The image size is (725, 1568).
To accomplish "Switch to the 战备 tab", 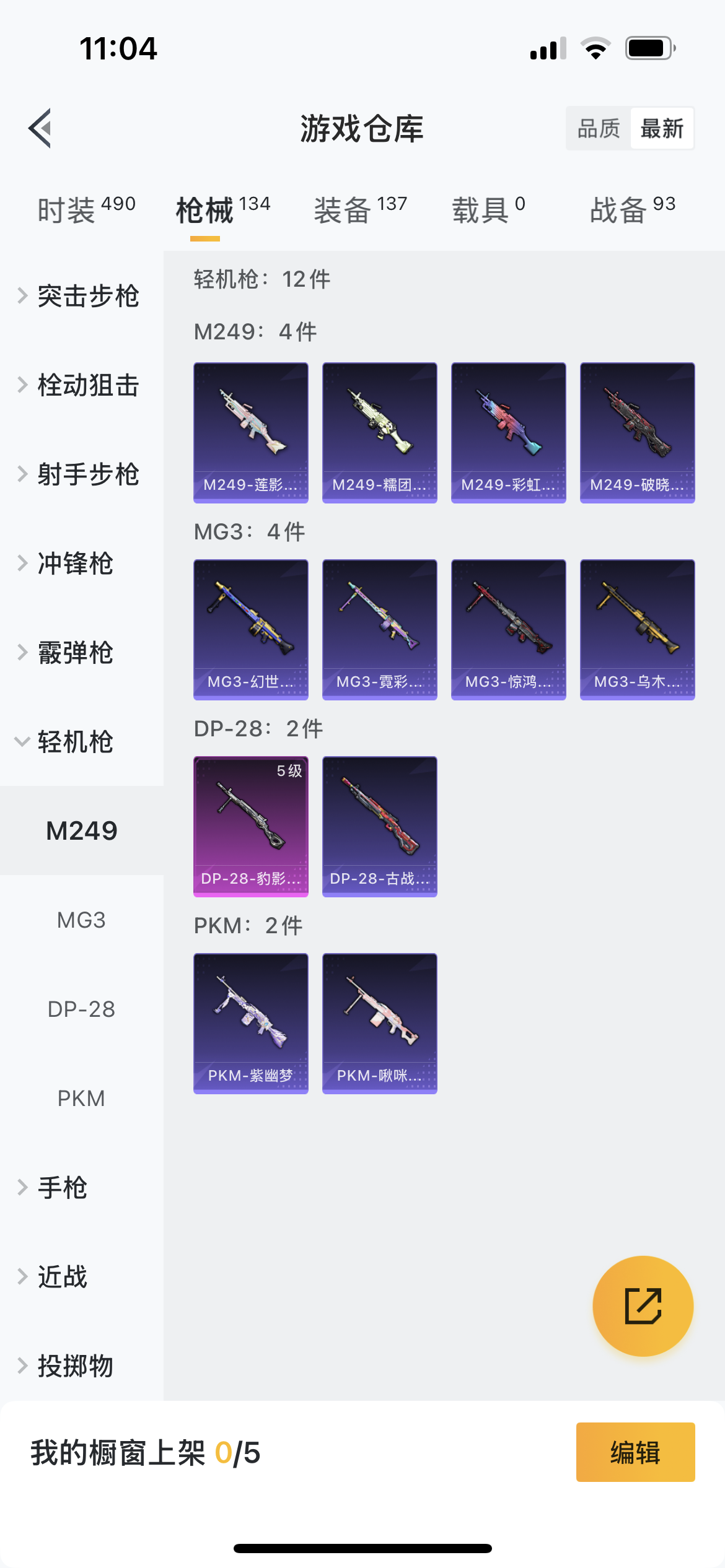I will [x=632, y=210].
